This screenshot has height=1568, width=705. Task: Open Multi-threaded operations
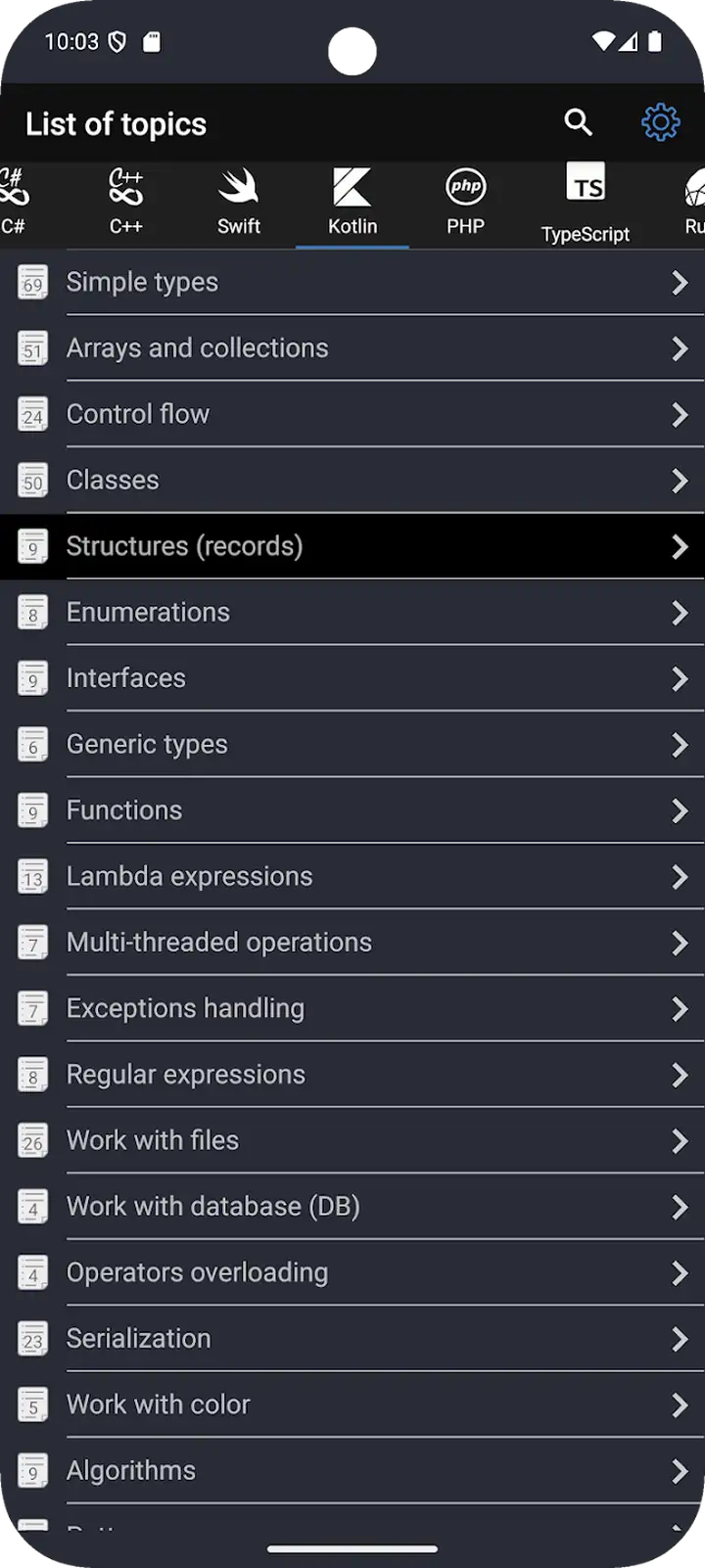[352, 943]
